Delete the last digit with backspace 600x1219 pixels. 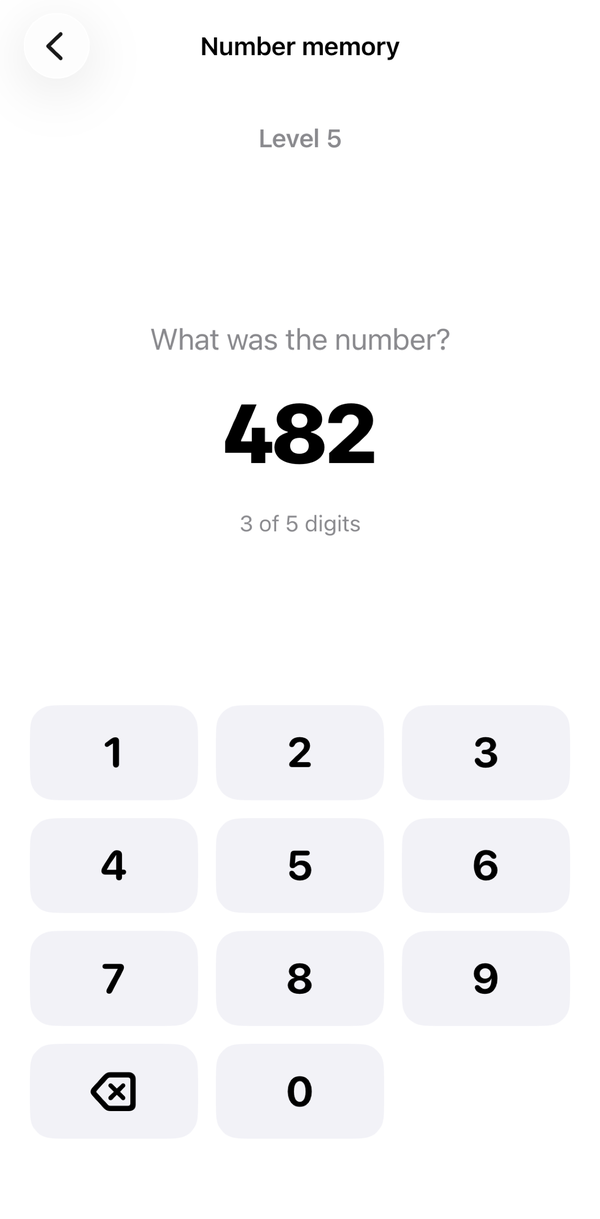[x=114, y=1091]
